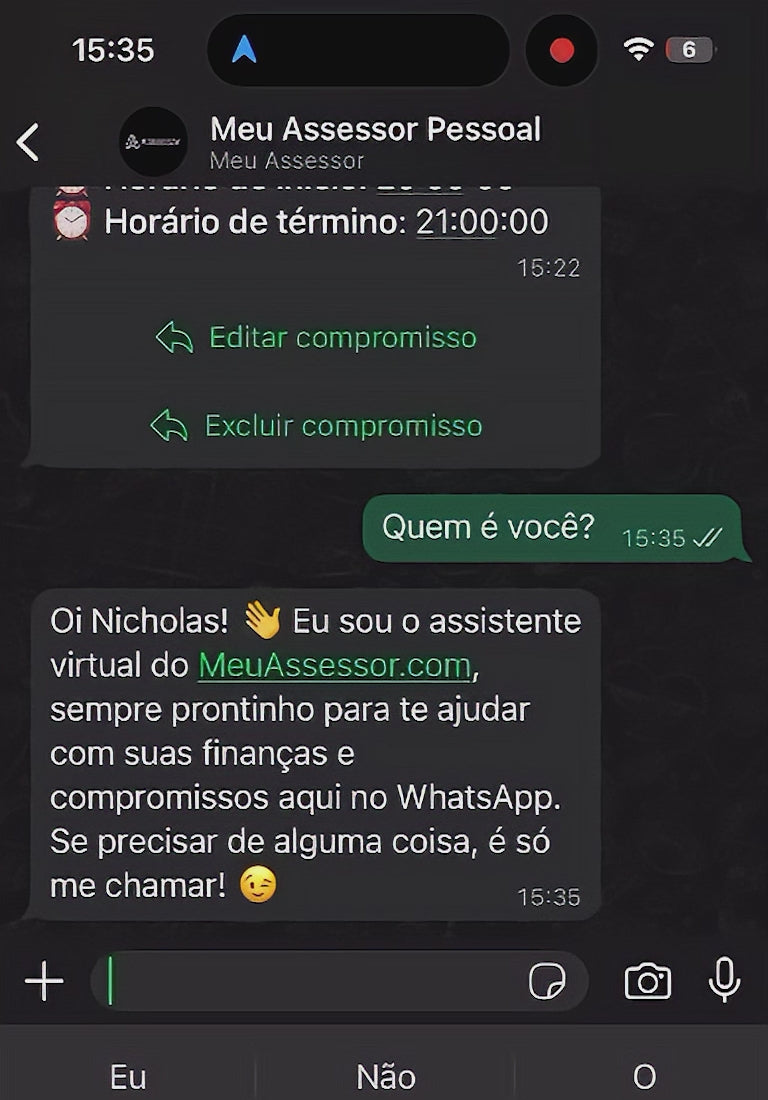Open the MeuAssessor.com link

(333, 665)
